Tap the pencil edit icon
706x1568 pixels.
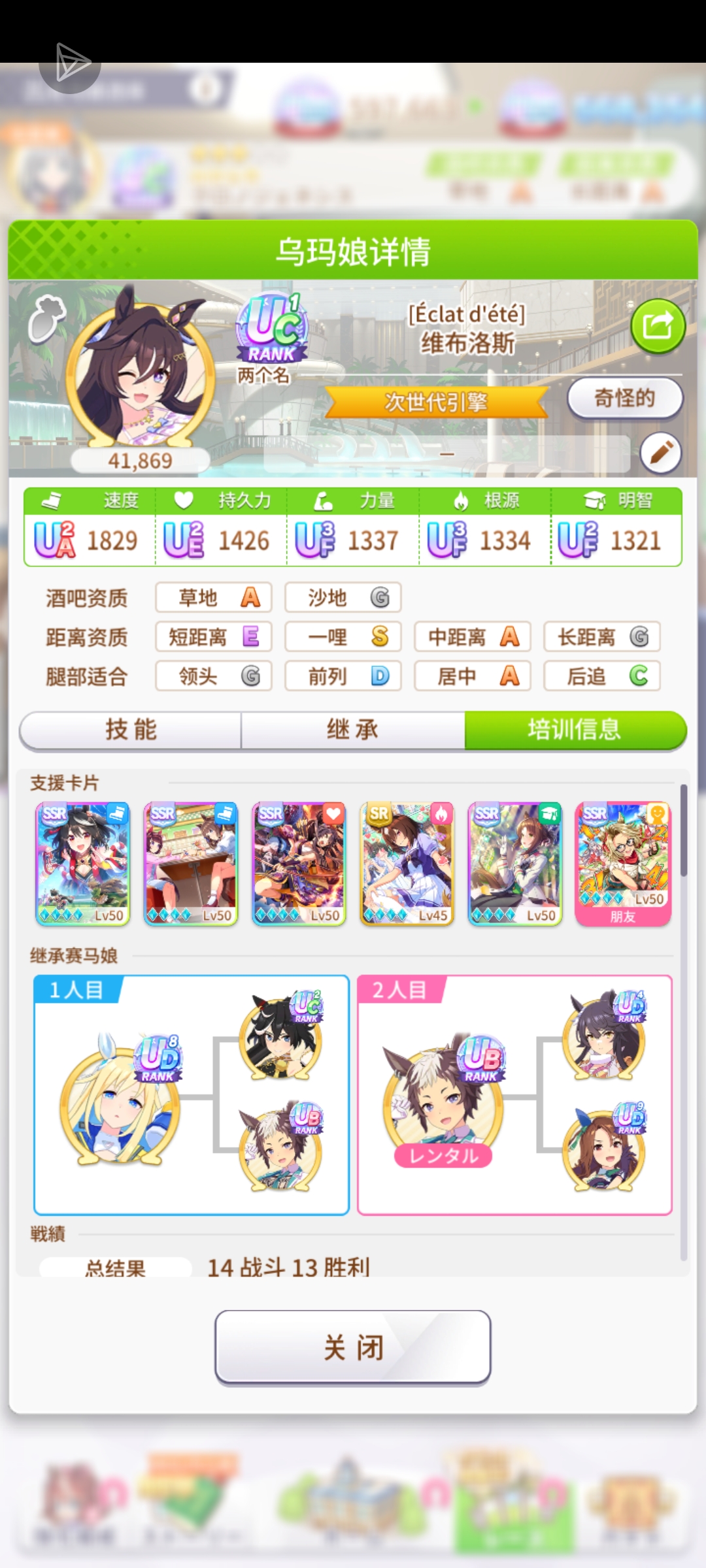coord(660,453)
